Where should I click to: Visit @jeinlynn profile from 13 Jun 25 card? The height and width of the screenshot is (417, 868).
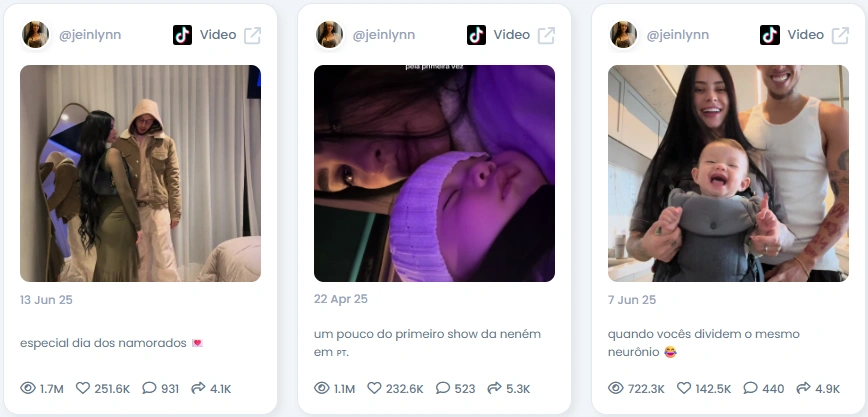[x=89, y=35]
